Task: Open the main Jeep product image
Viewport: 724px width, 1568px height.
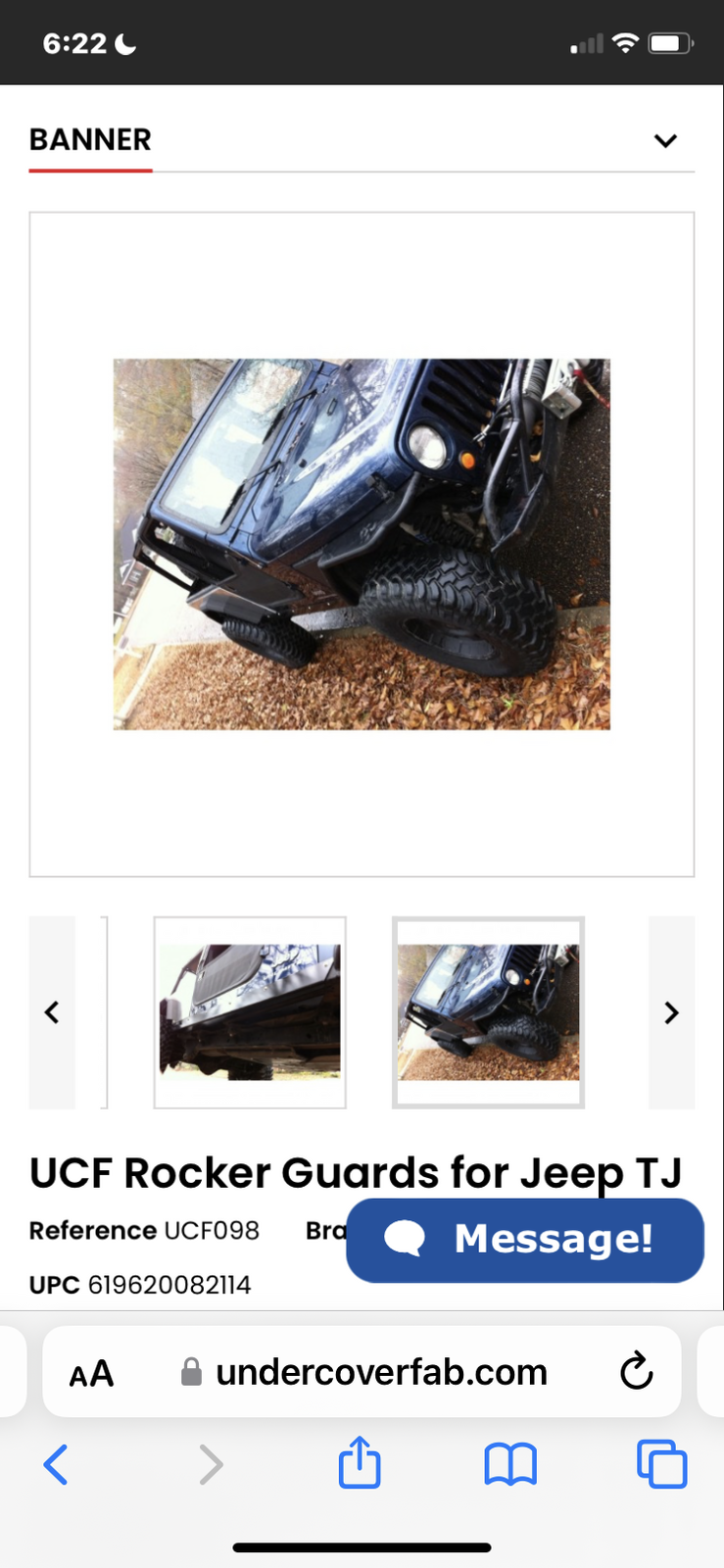Action: [362, 544]
